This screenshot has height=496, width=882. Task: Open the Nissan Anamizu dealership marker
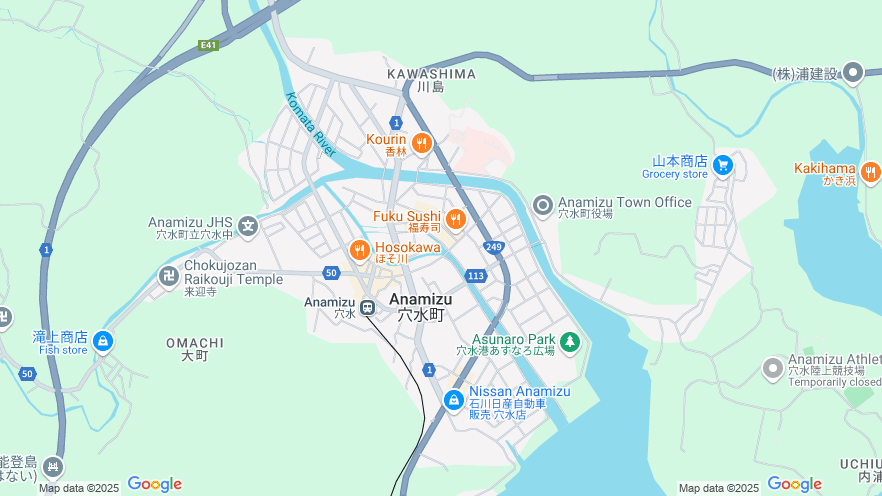(454, 400)
